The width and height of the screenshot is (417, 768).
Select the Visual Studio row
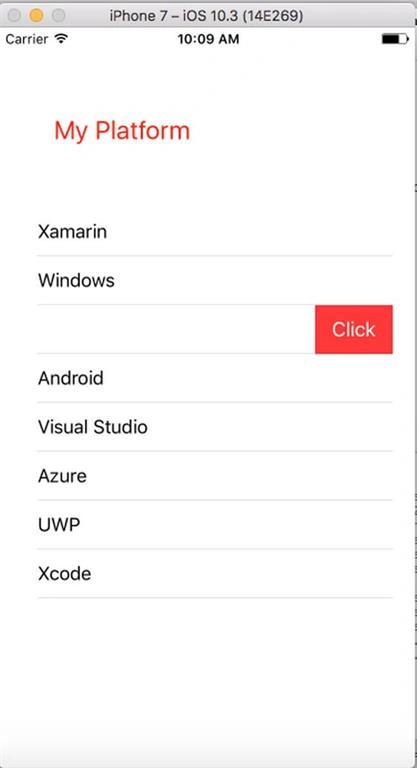pos(215,427)
